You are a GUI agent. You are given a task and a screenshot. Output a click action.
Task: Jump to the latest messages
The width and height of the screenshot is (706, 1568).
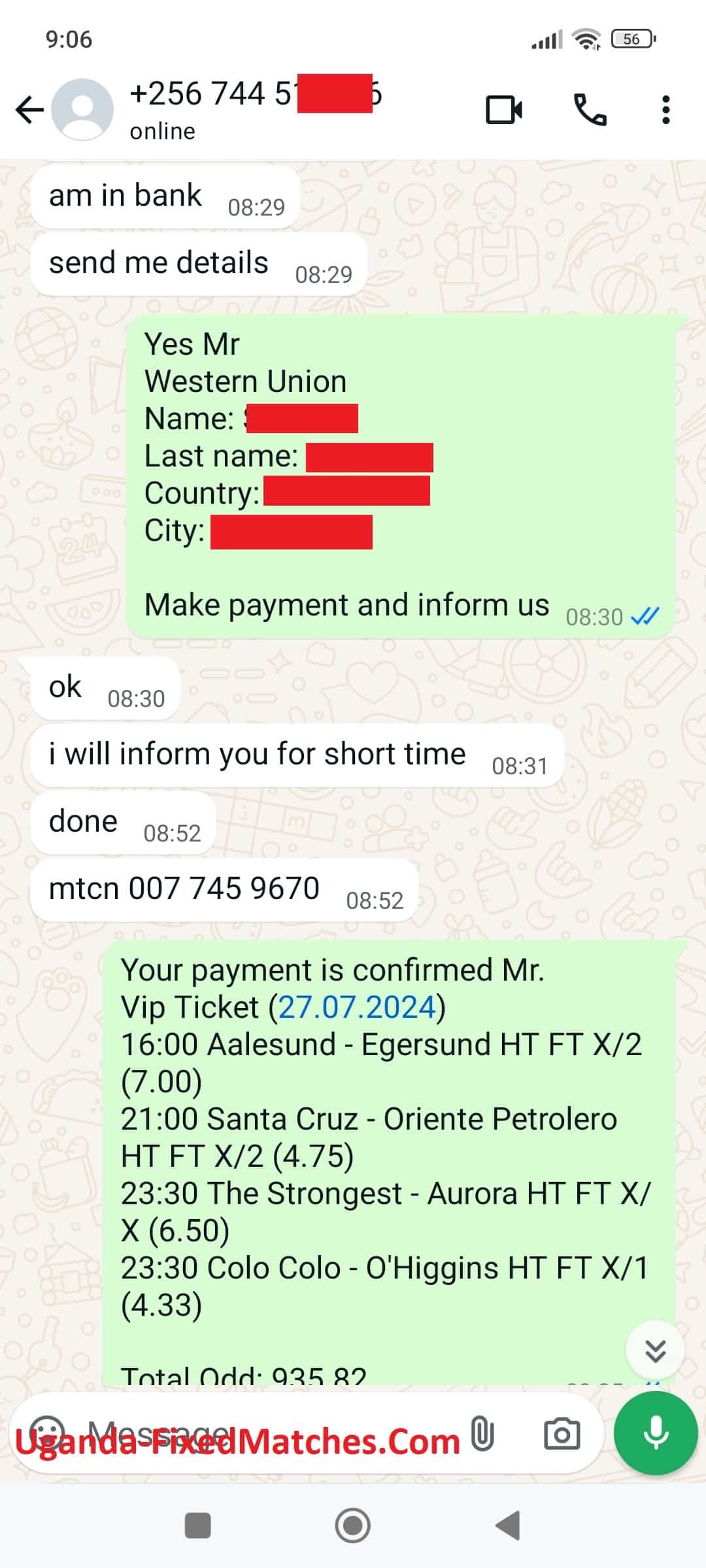655,1350
